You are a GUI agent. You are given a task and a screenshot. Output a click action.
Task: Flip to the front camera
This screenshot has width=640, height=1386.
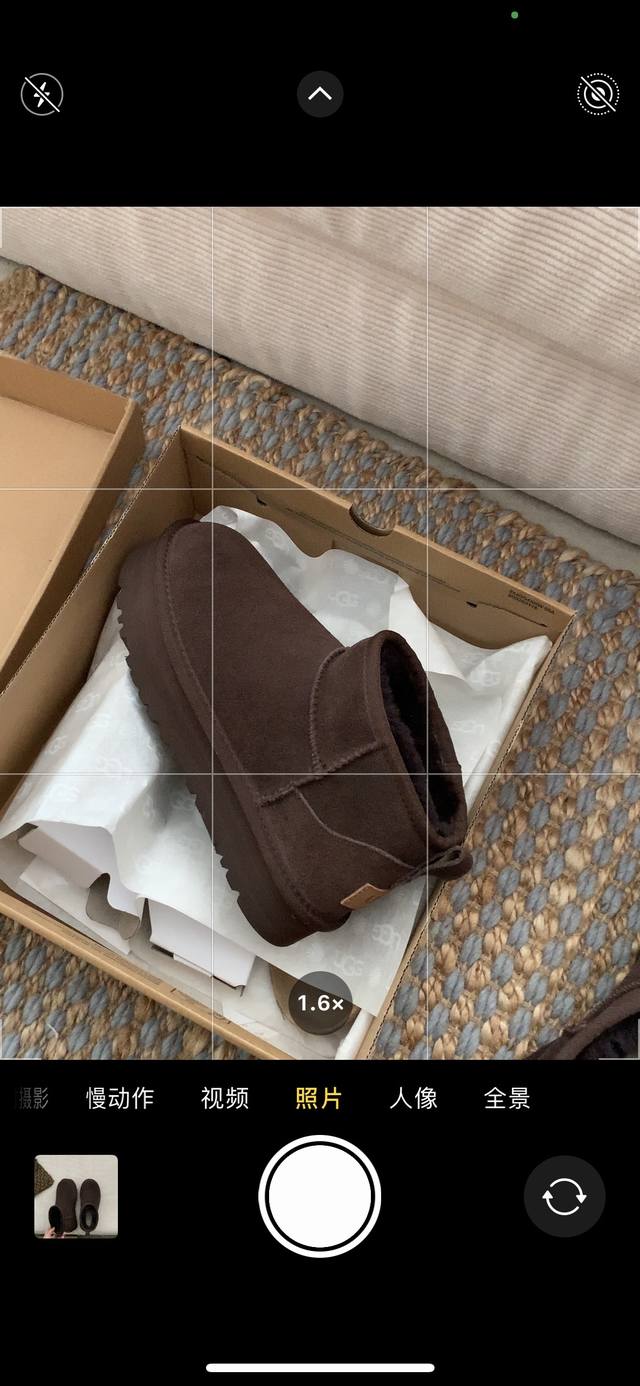[564, 1196]
